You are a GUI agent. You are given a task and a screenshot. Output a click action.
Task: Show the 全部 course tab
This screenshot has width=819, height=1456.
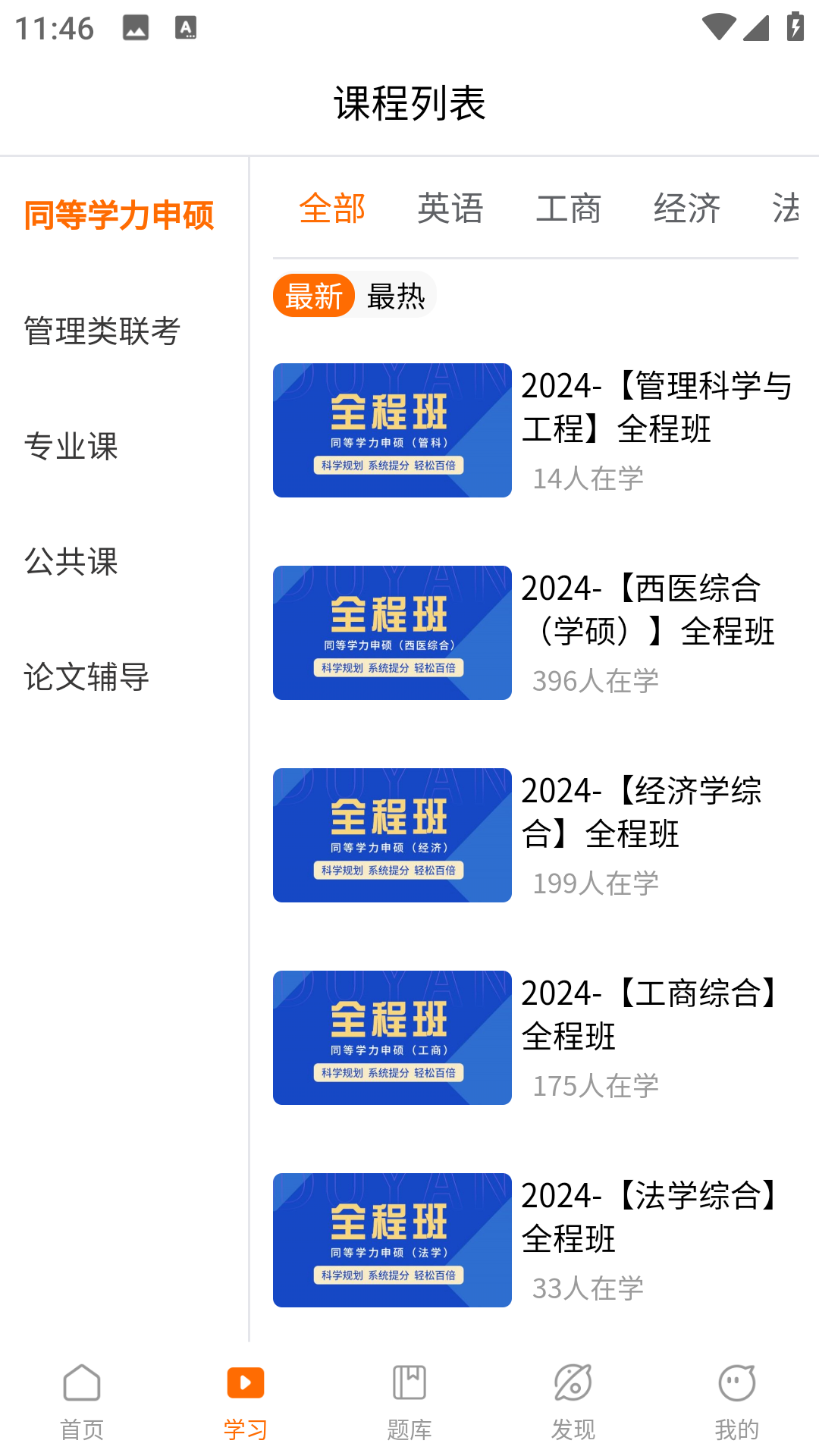pyautogui.click(x=332, y=208)
